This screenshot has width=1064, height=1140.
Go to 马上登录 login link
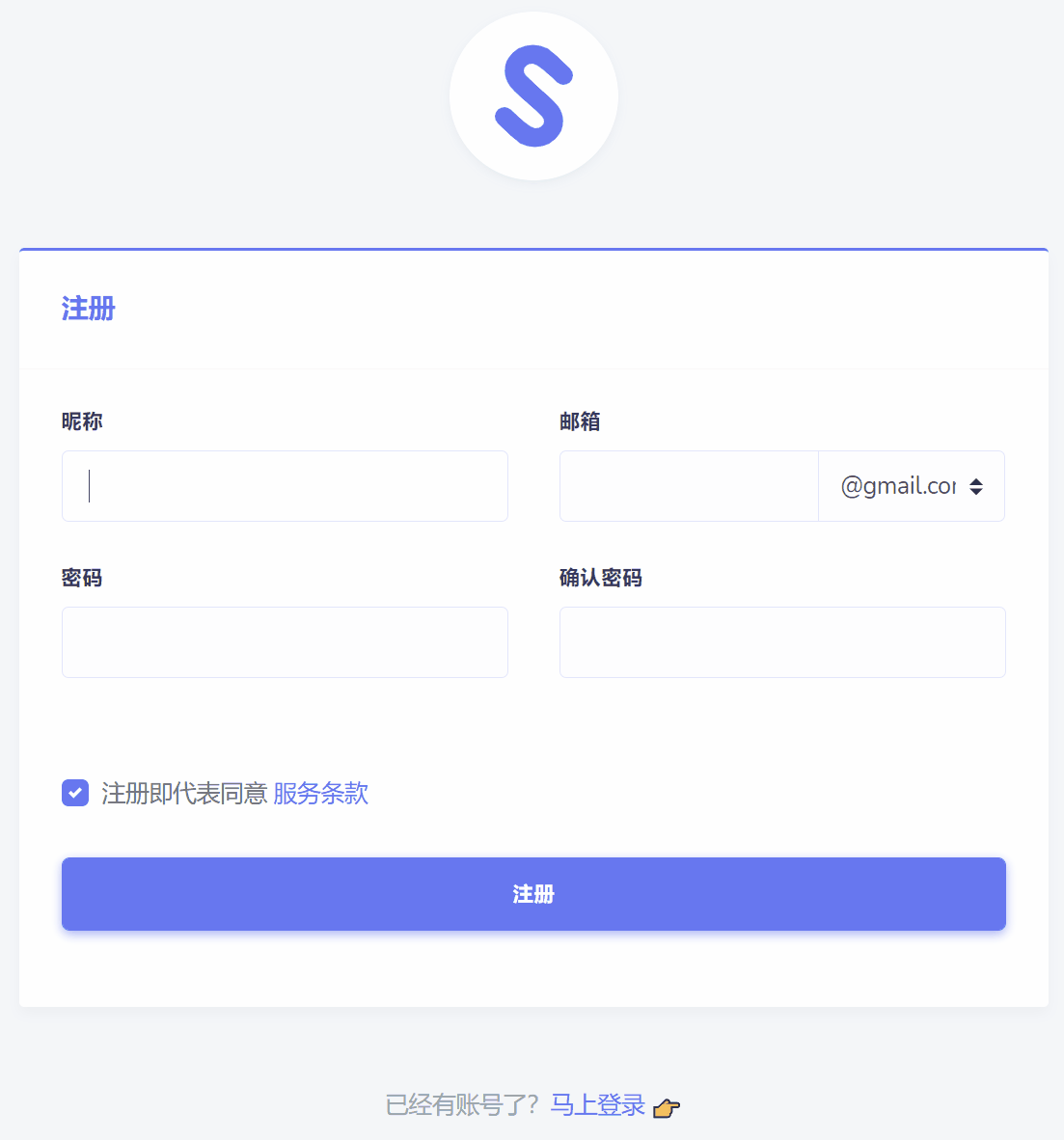(597, 1105)
